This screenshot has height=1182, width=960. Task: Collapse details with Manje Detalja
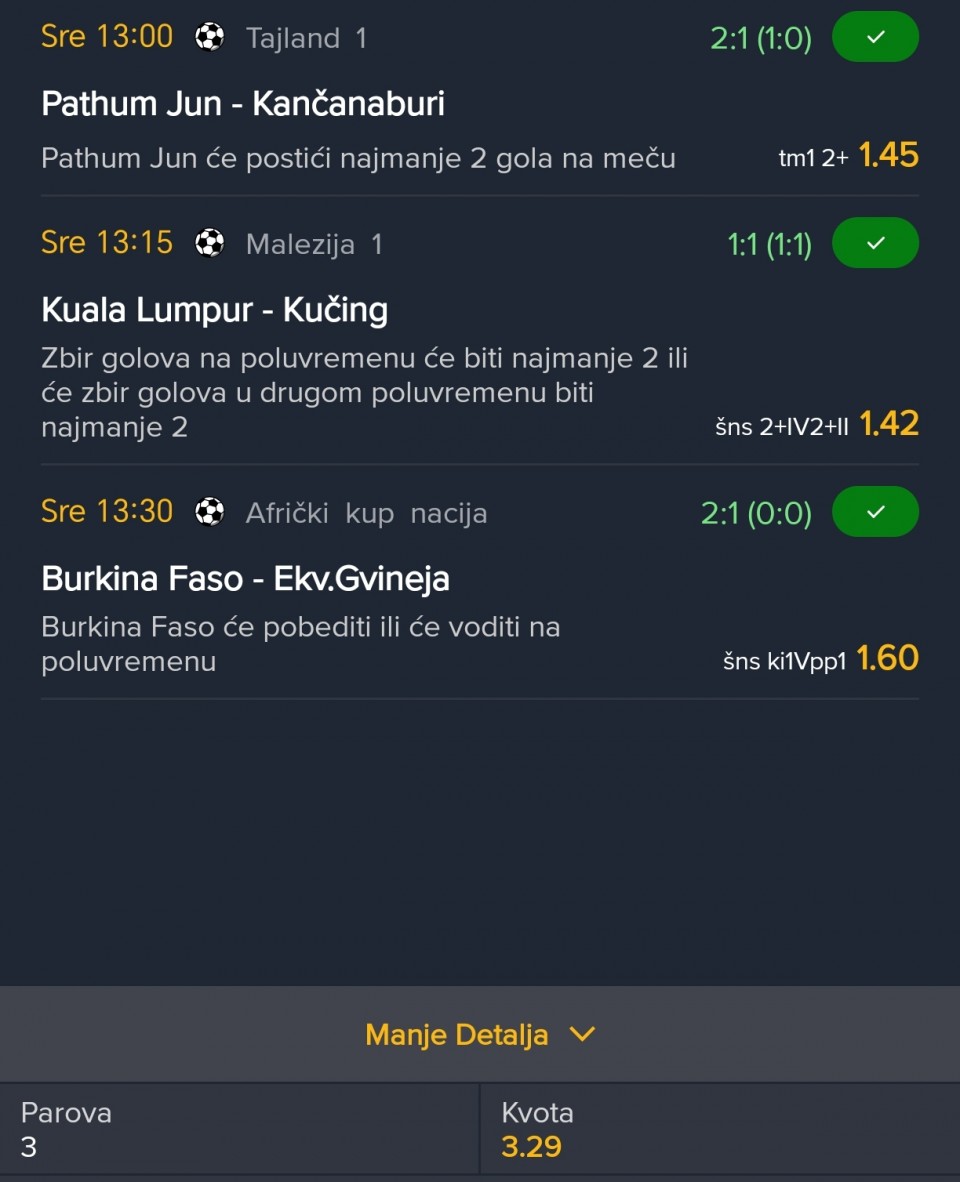coord(480,1034)
